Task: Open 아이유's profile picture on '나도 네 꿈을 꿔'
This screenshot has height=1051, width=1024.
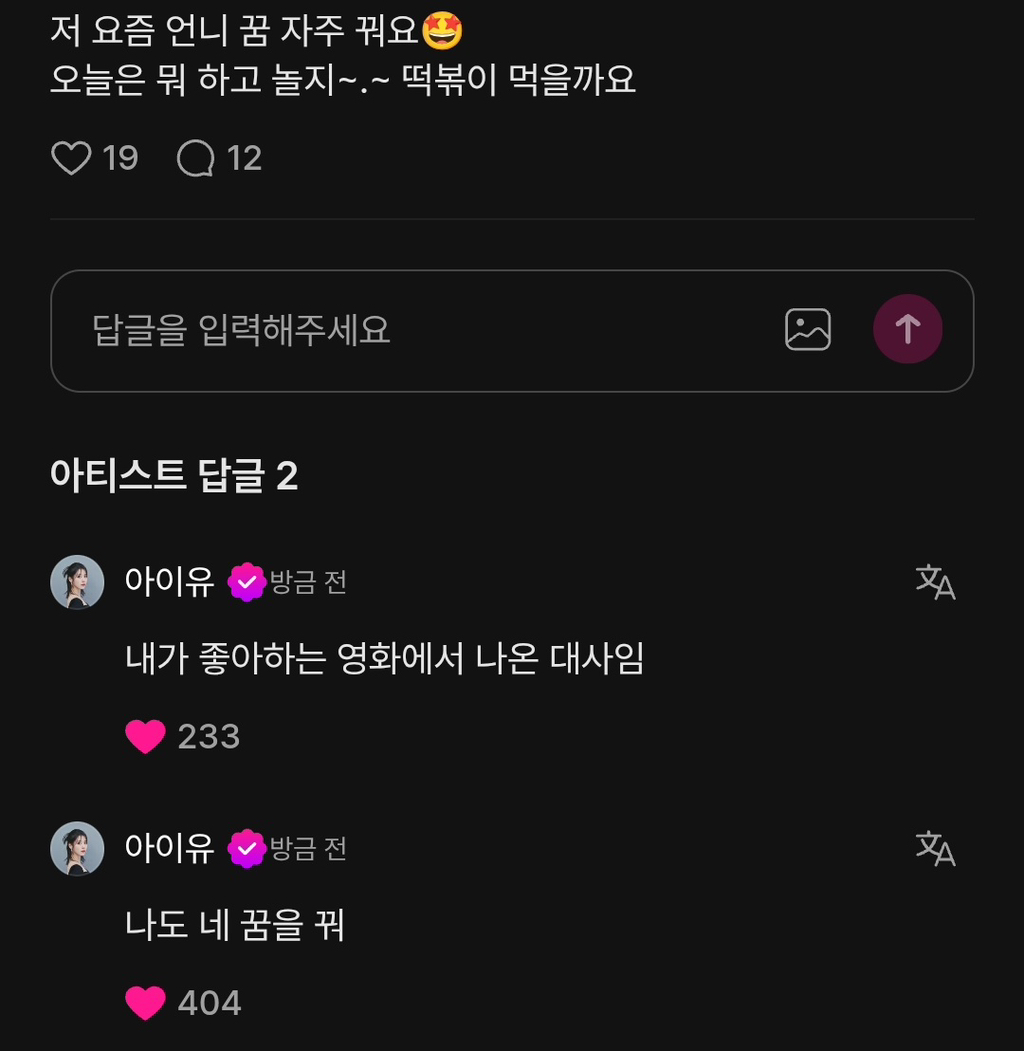Action: point(77,849)
